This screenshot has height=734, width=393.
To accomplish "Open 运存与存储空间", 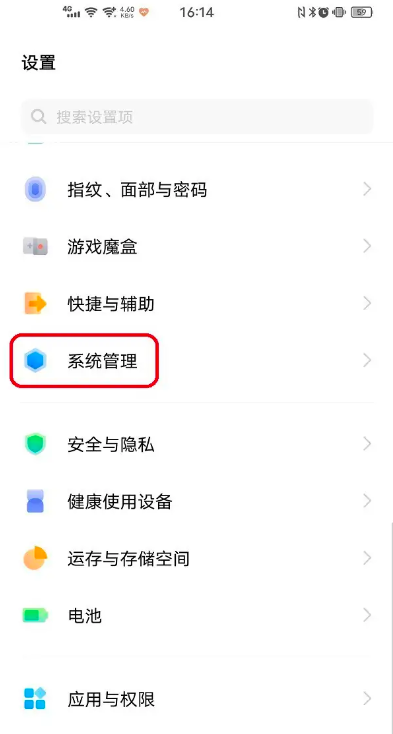I will tap(196, 558).
